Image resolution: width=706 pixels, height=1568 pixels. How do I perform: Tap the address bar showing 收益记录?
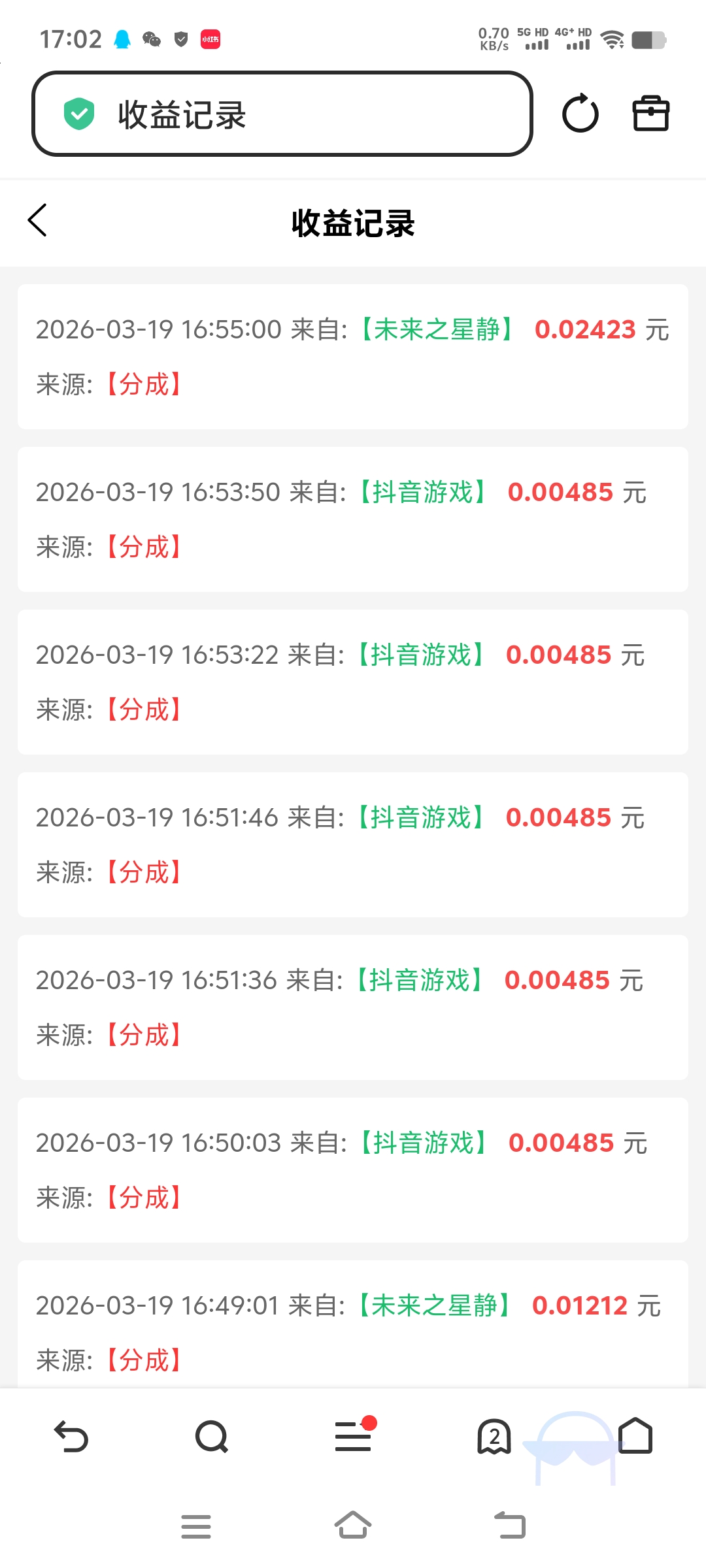pyautogui.click(x=282, y=114)
